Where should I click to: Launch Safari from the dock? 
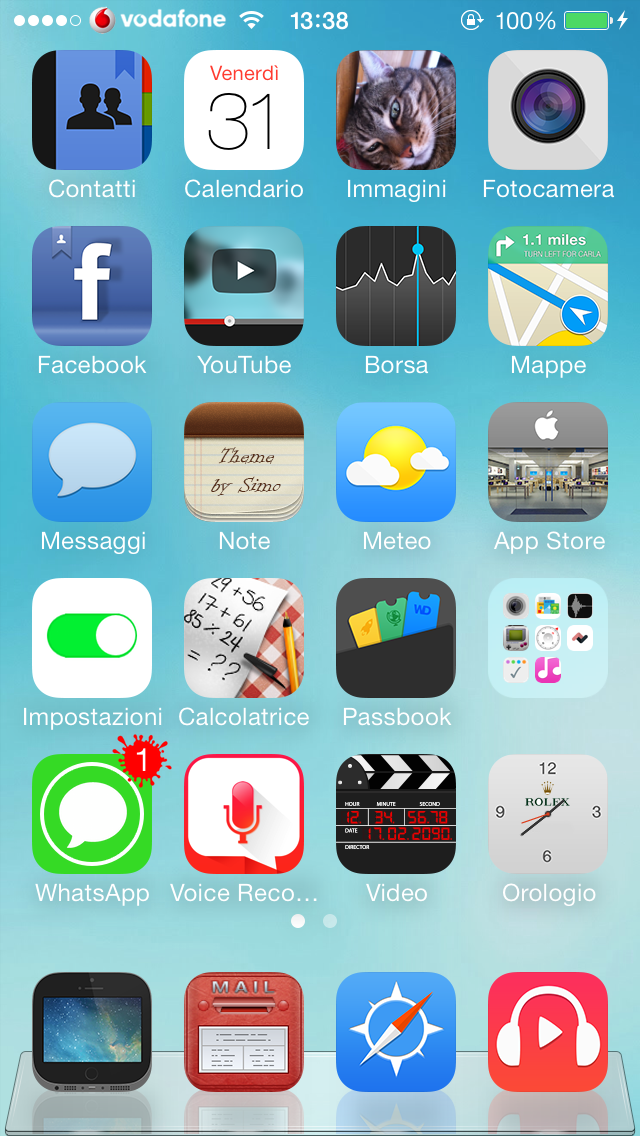(396, 1032)
